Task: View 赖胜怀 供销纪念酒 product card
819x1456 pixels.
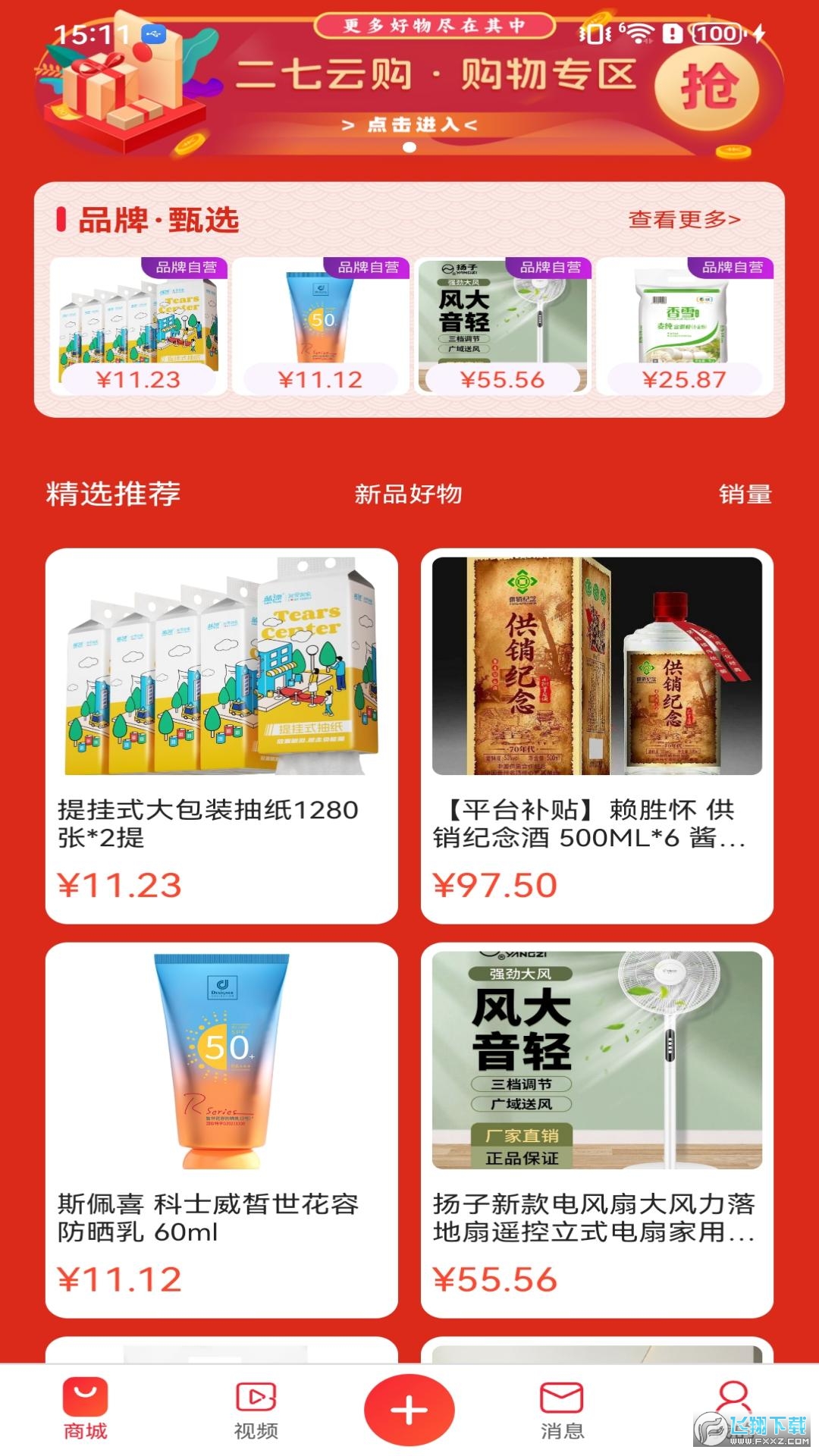Action: pyautogui.click(x=597, y=736)
